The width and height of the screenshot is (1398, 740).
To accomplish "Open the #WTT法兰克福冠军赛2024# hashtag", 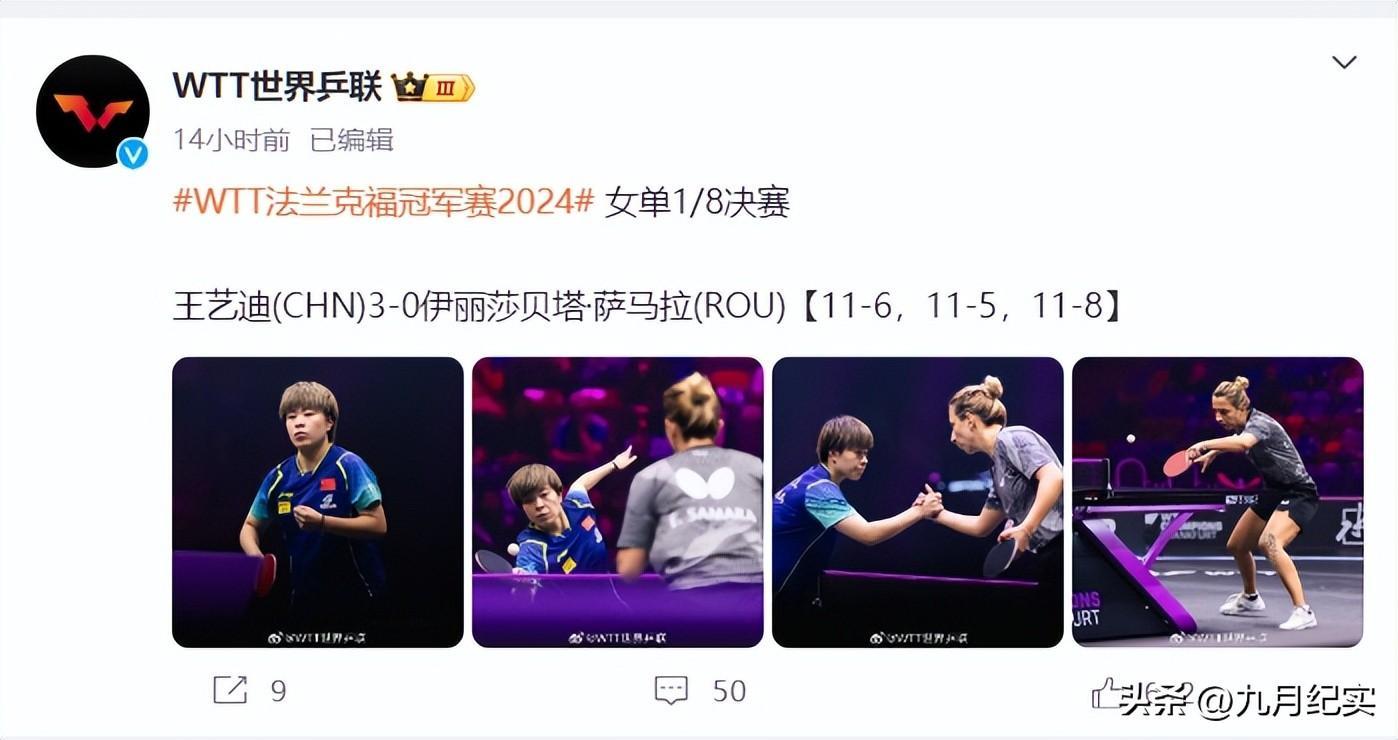I will pos(384,202).
